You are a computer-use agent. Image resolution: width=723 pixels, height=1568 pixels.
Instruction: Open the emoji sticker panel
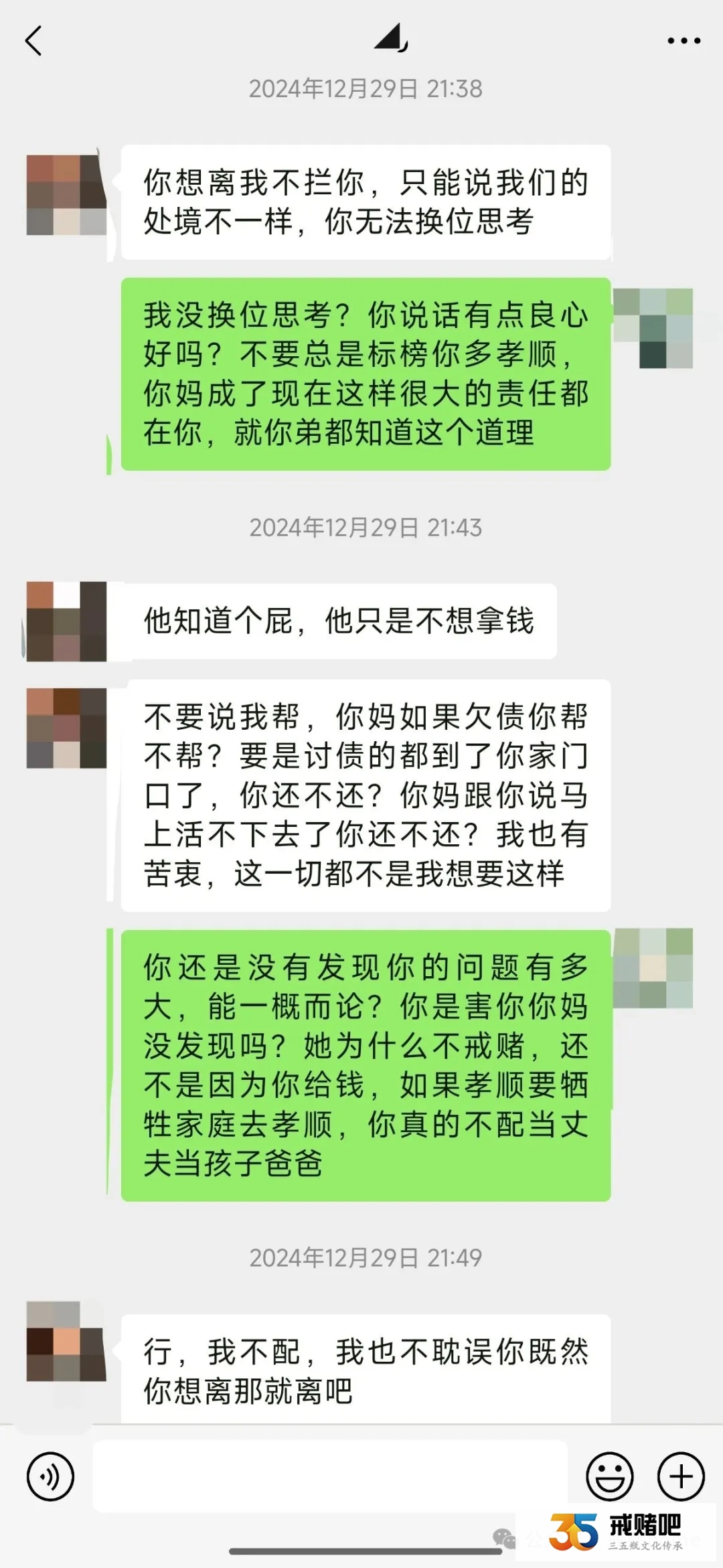tap(609, 1476)
